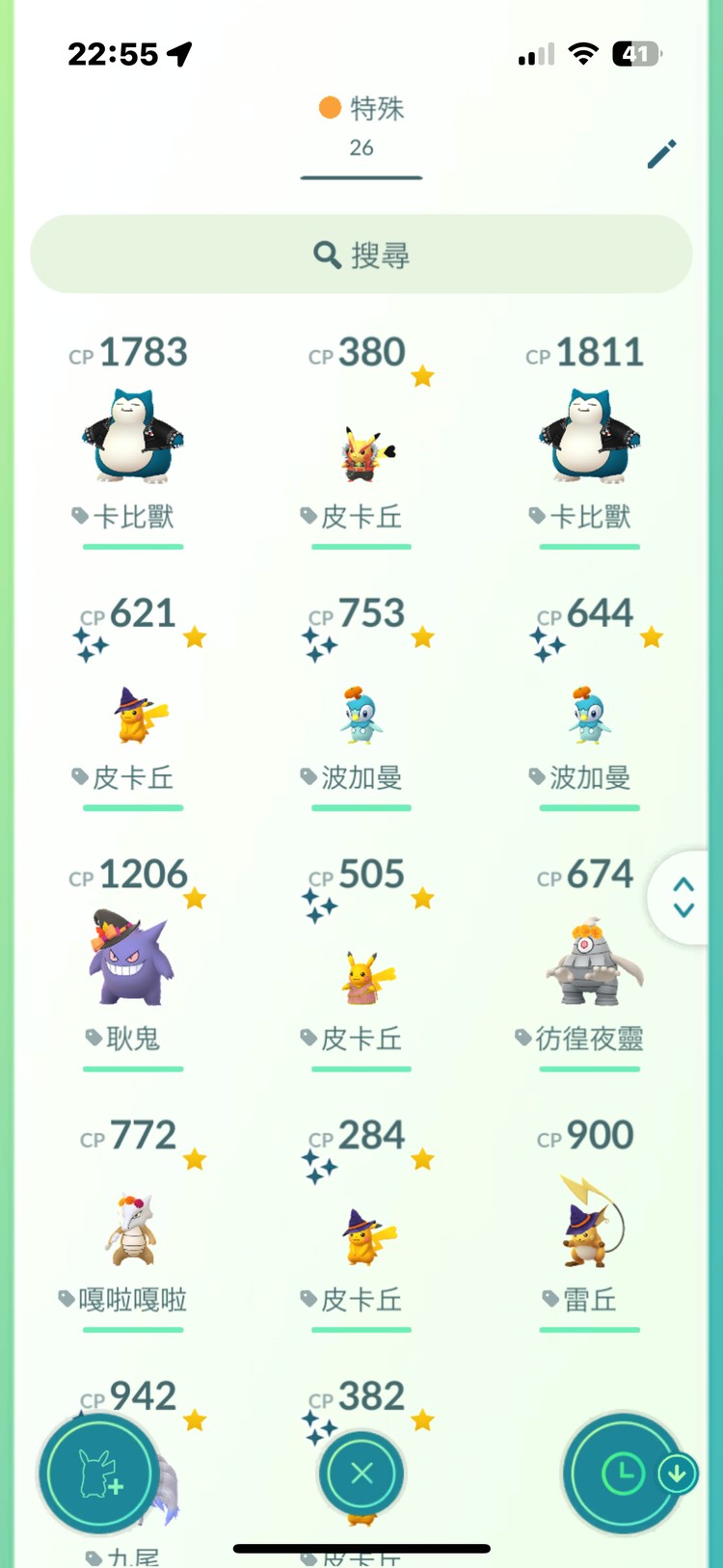Tap the up-down arrows scroll handle
Image resolution: width=723 pixels, height=1568 pixels.
(x=683, y=897)
